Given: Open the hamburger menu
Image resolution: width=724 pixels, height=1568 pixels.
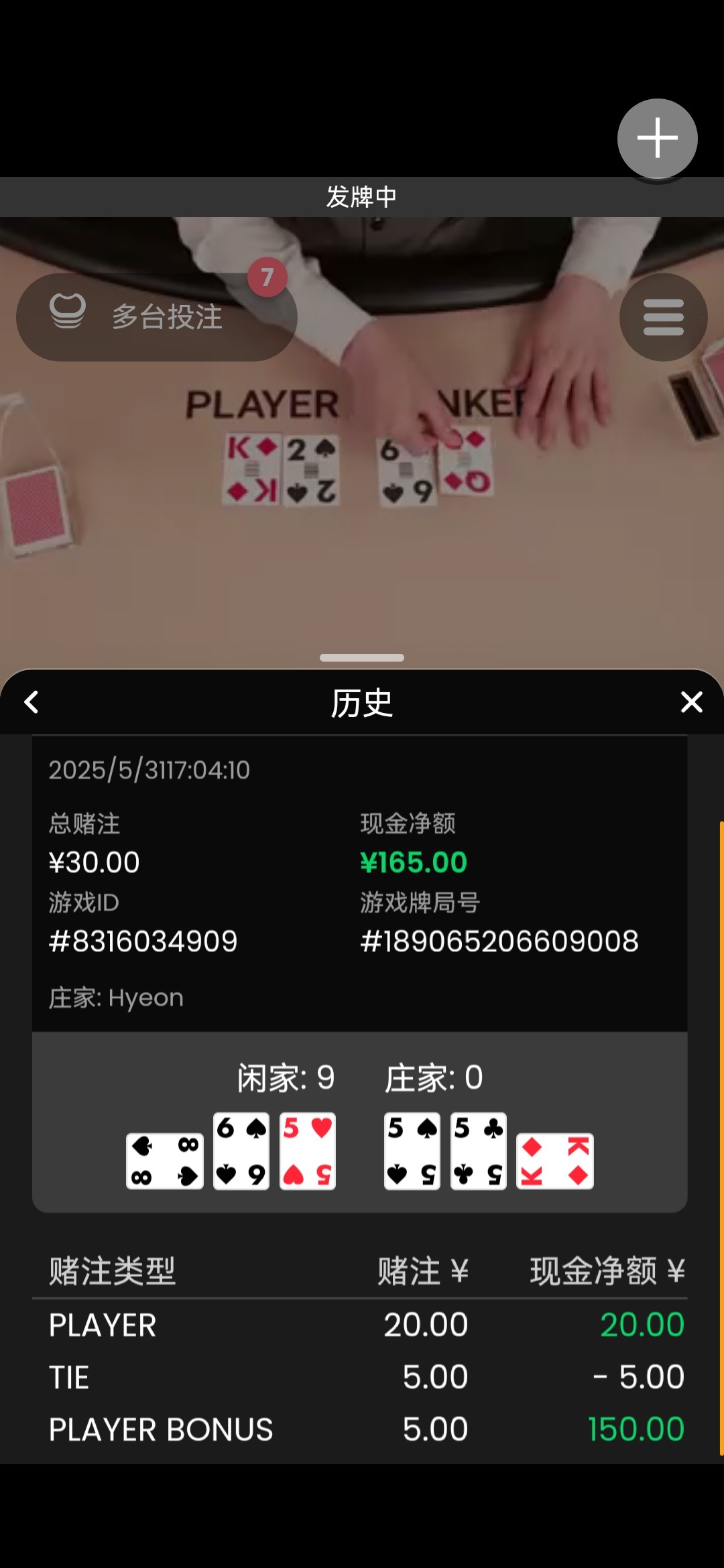Looking at the screenshot, I should click(x=663, y=317).
